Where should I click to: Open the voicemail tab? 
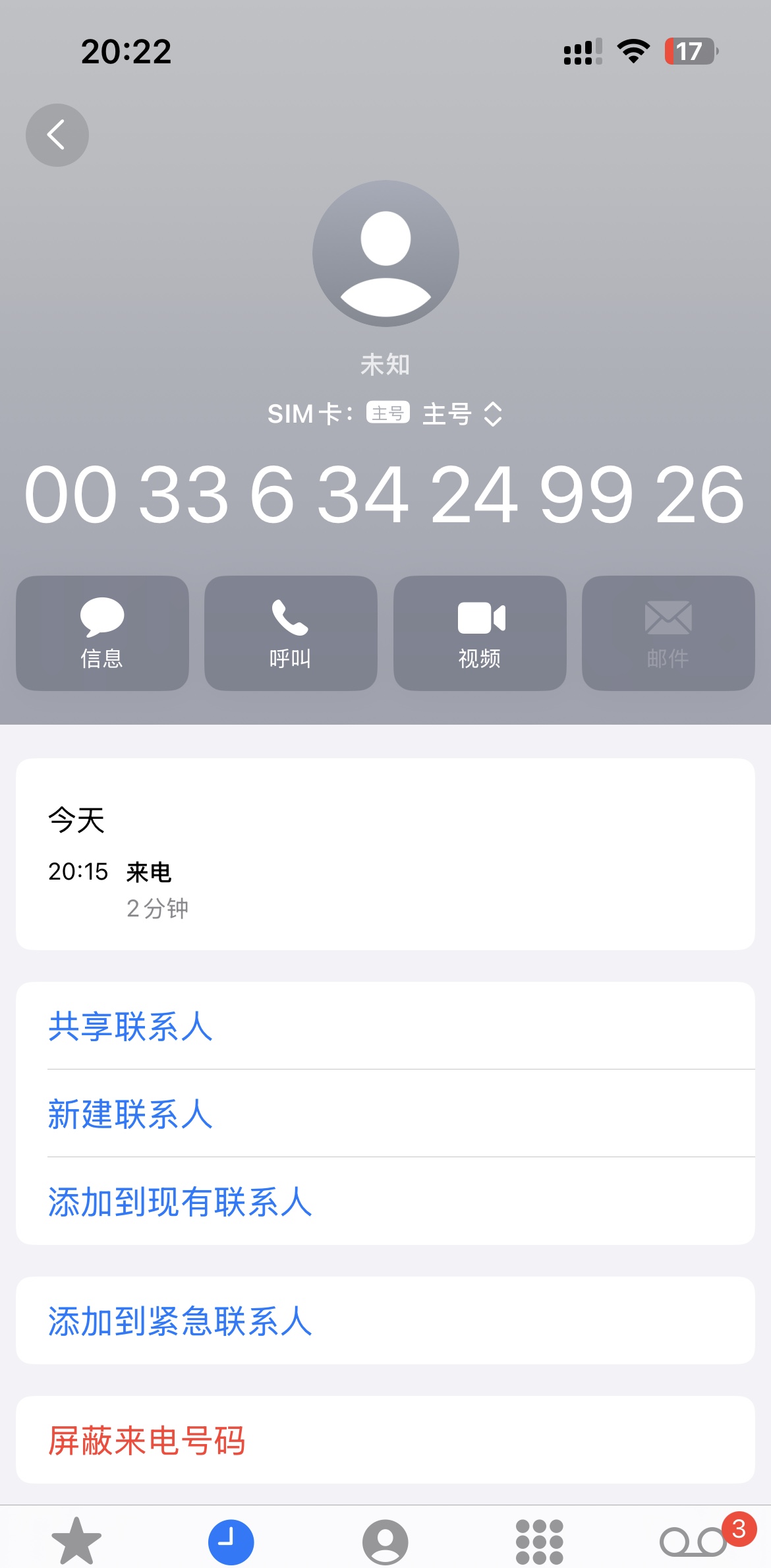693,1542
